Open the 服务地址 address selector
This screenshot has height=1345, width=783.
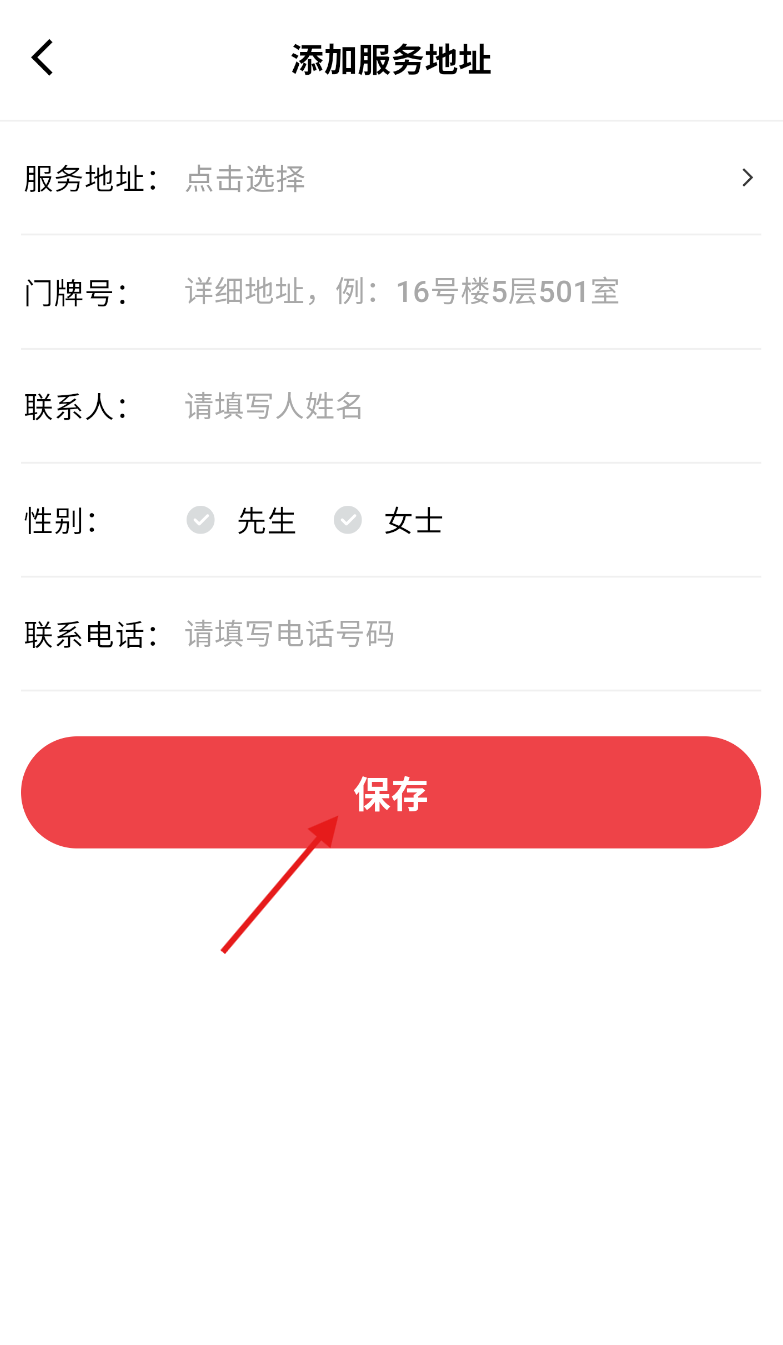tap(391, 178)
